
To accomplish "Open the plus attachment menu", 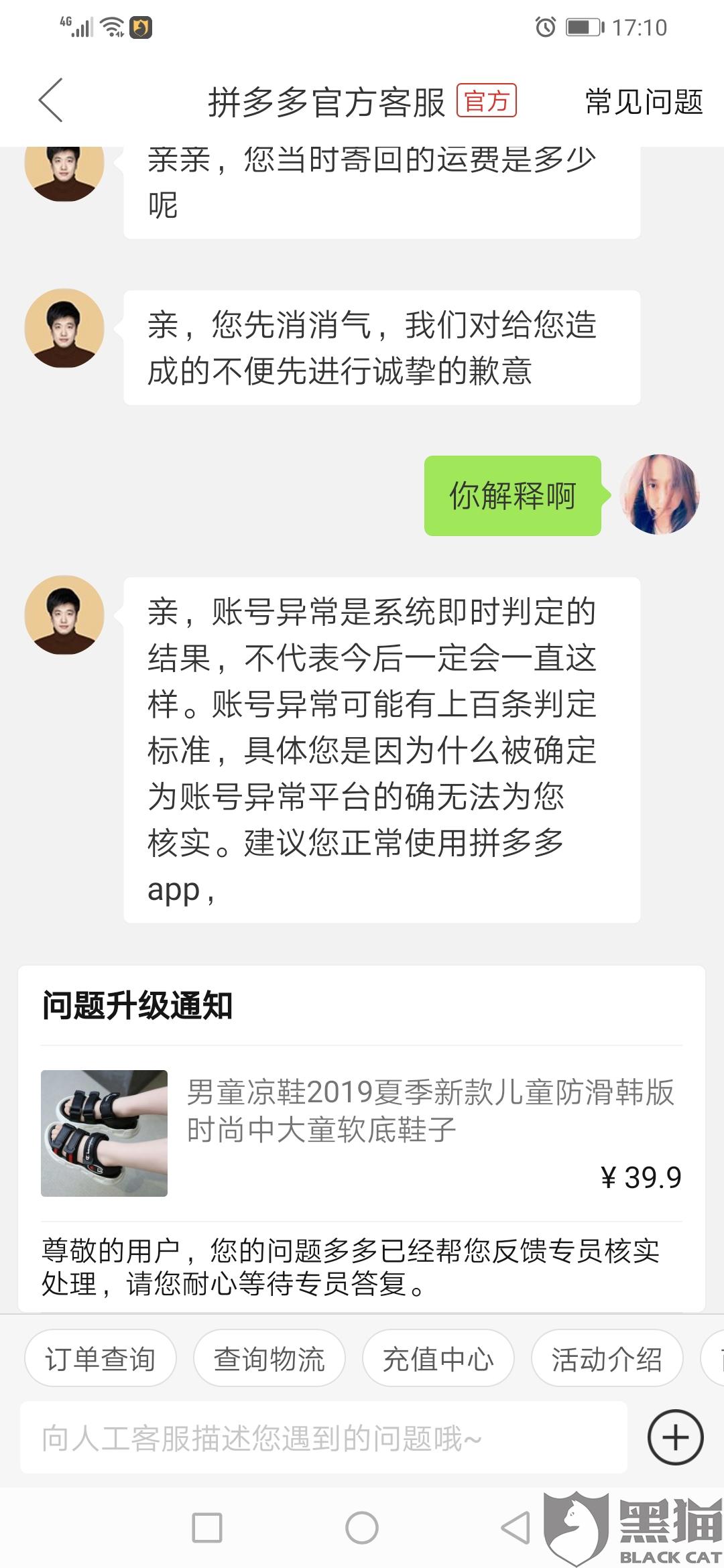I will [x=675, y=1438].
